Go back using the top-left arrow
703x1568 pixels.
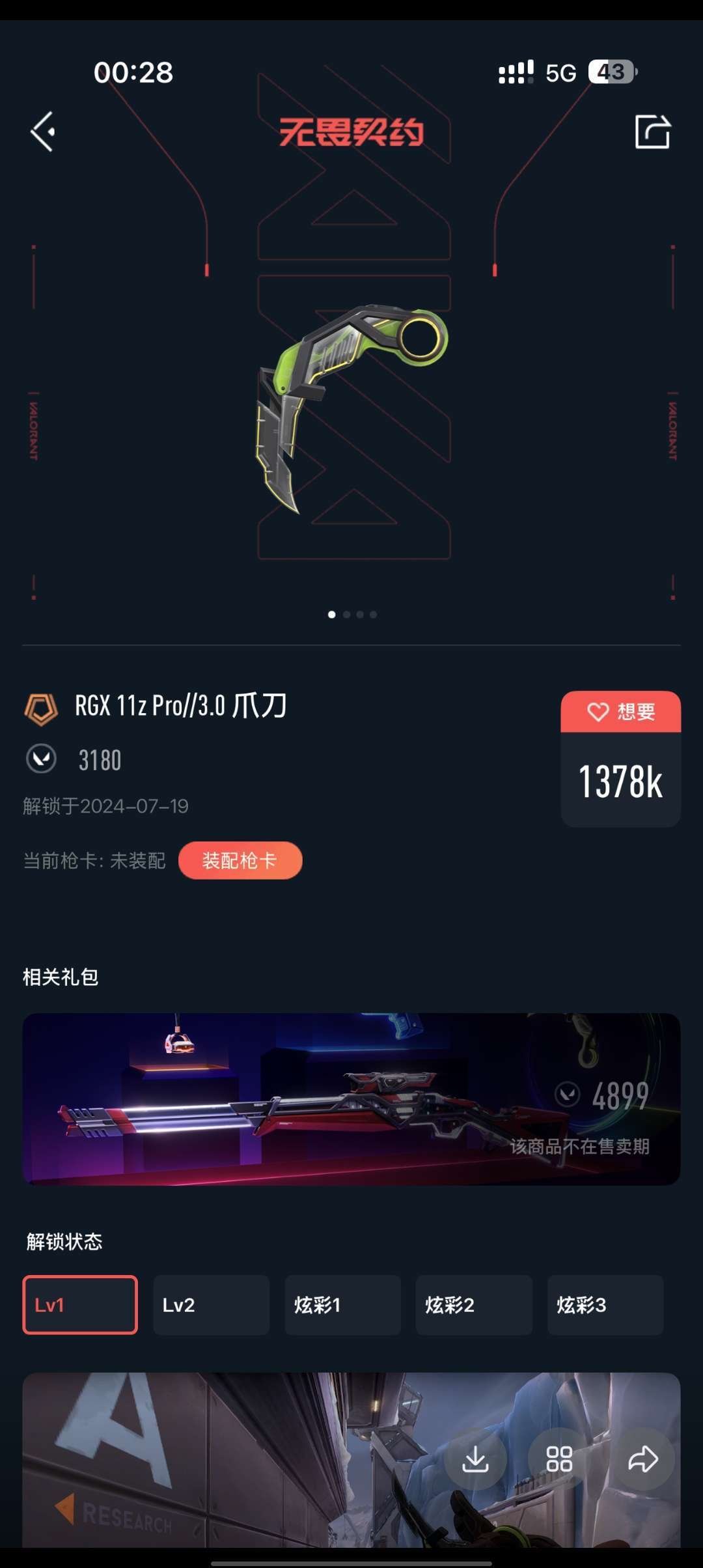(43, 132)
